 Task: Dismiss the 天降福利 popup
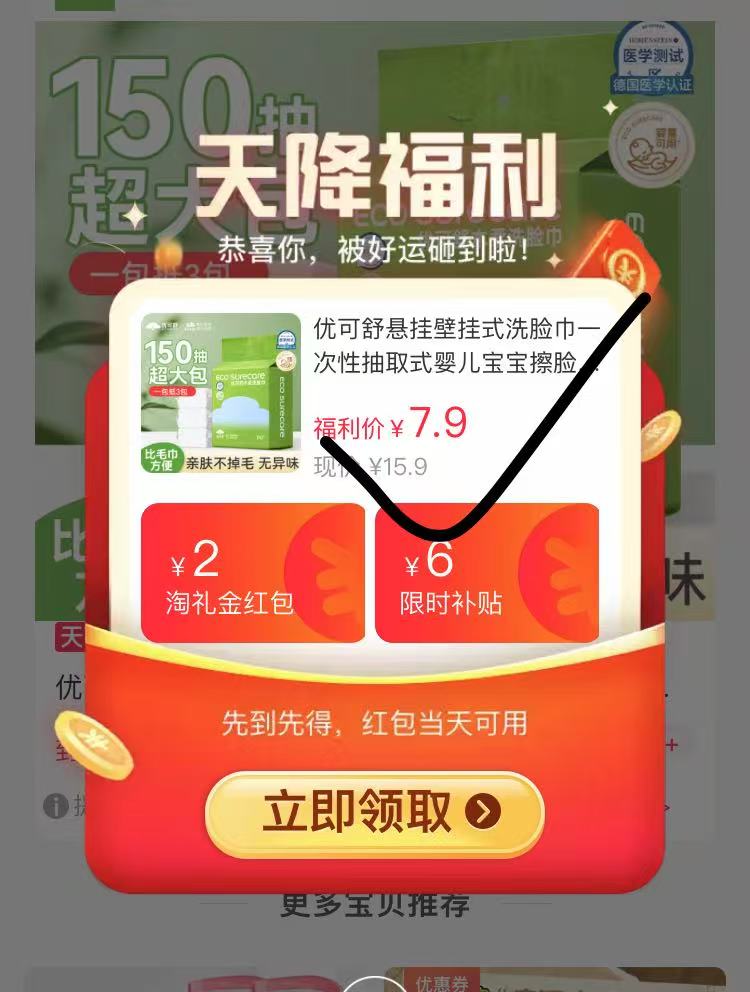[x=375, y=984]
